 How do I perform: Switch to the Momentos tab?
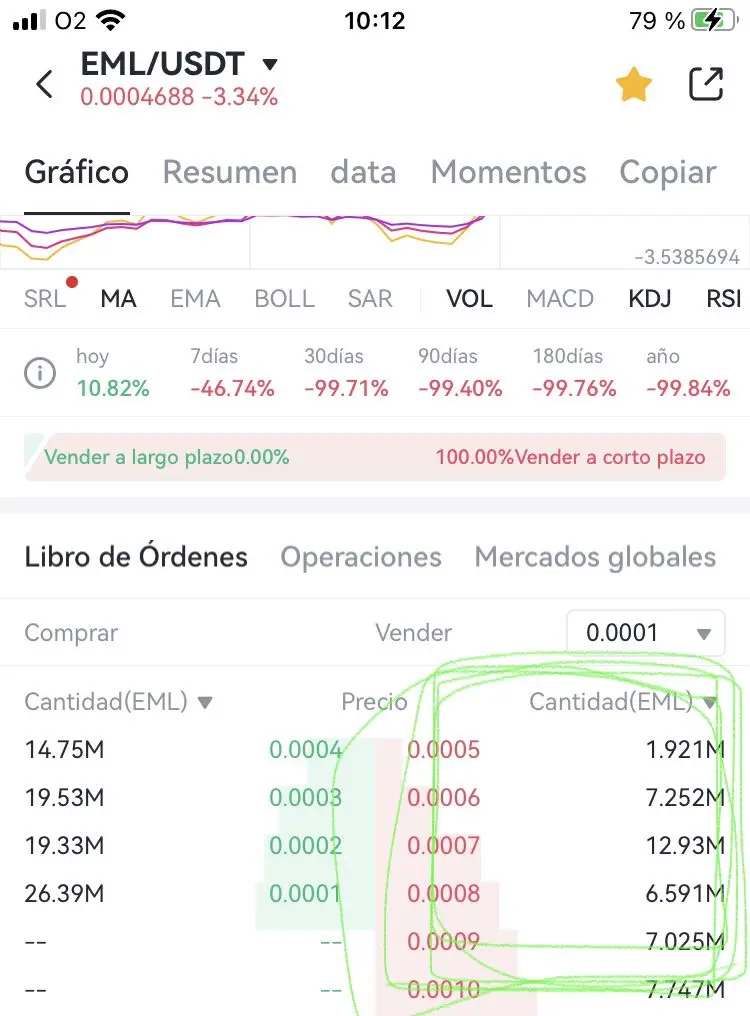(508, 172)
